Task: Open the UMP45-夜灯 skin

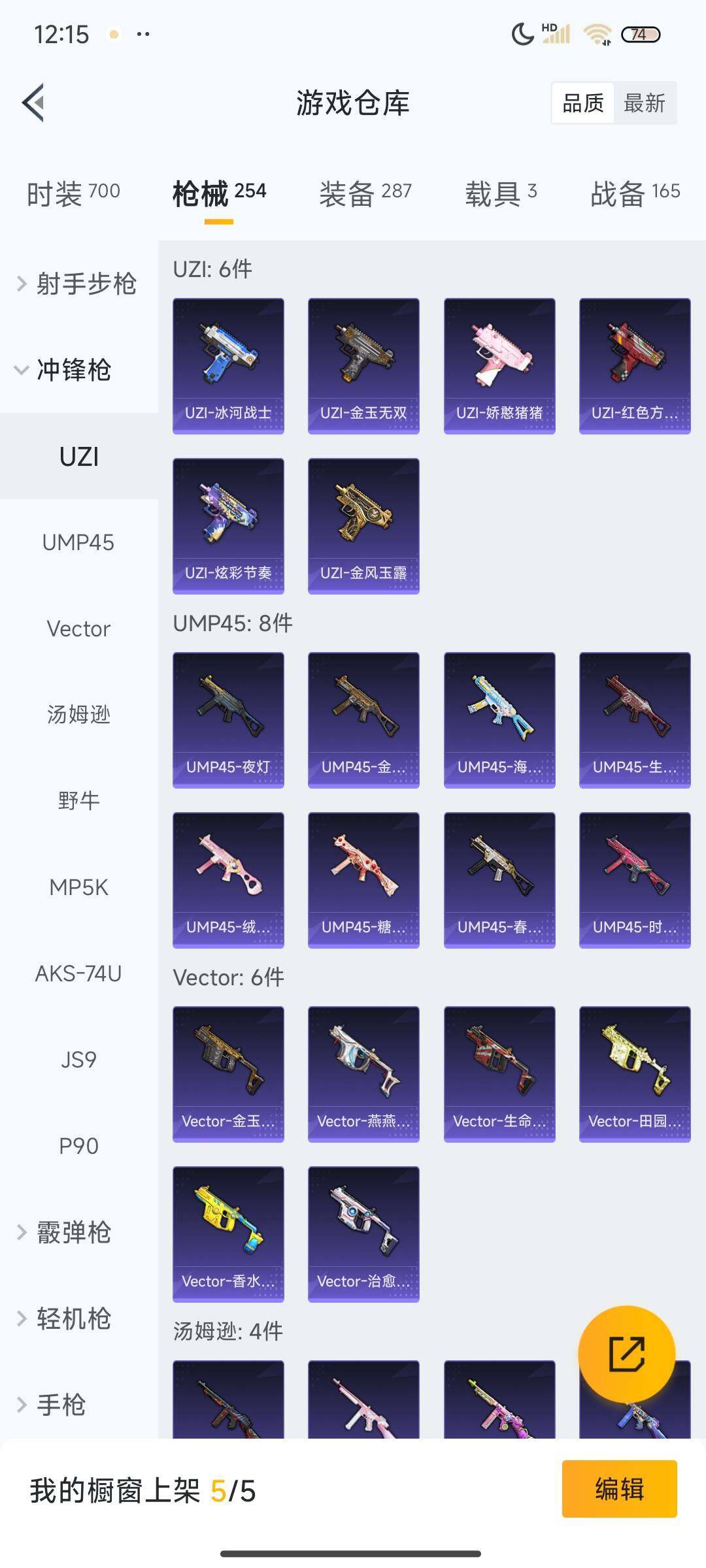Action: point(228,720)
